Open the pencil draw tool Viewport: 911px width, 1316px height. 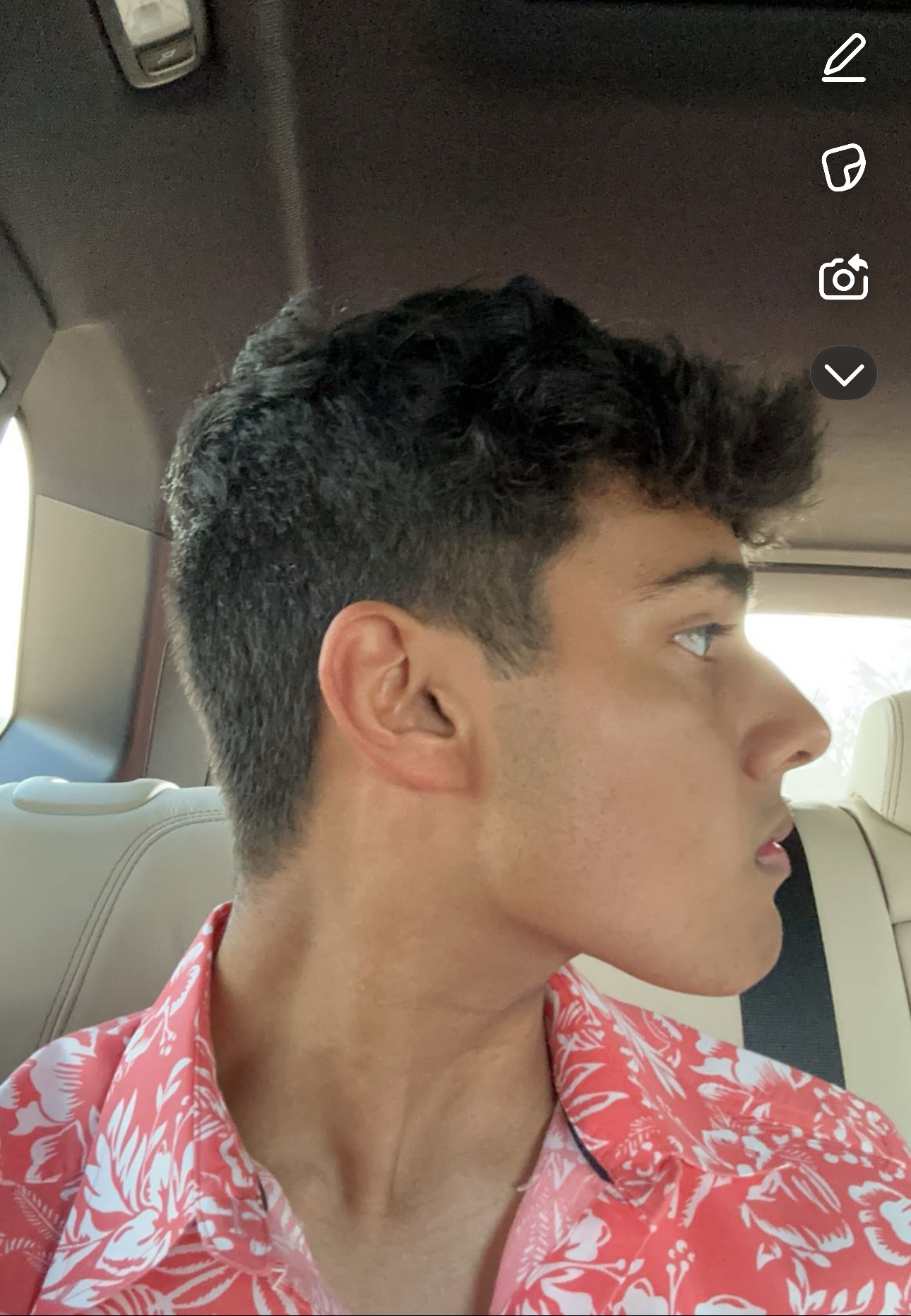[x=844, y=57]
